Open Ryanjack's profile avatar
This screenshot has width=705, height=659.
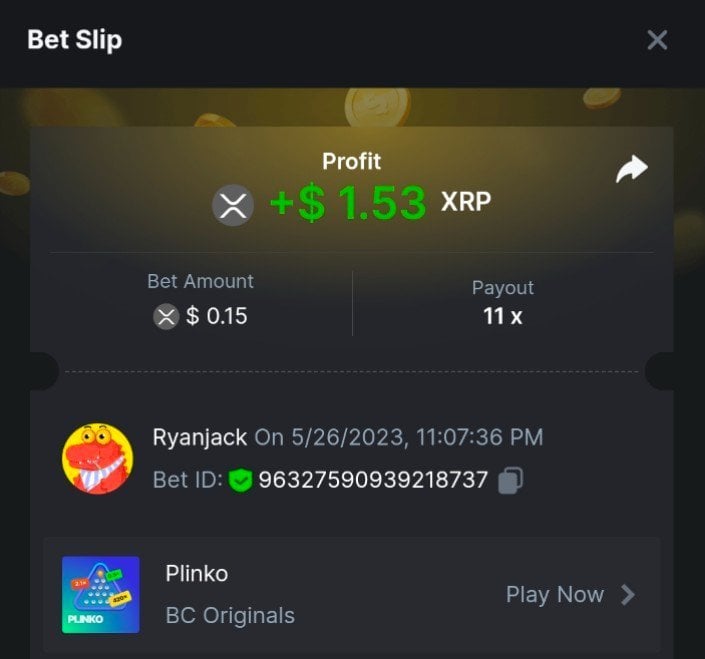click(98, 458)
